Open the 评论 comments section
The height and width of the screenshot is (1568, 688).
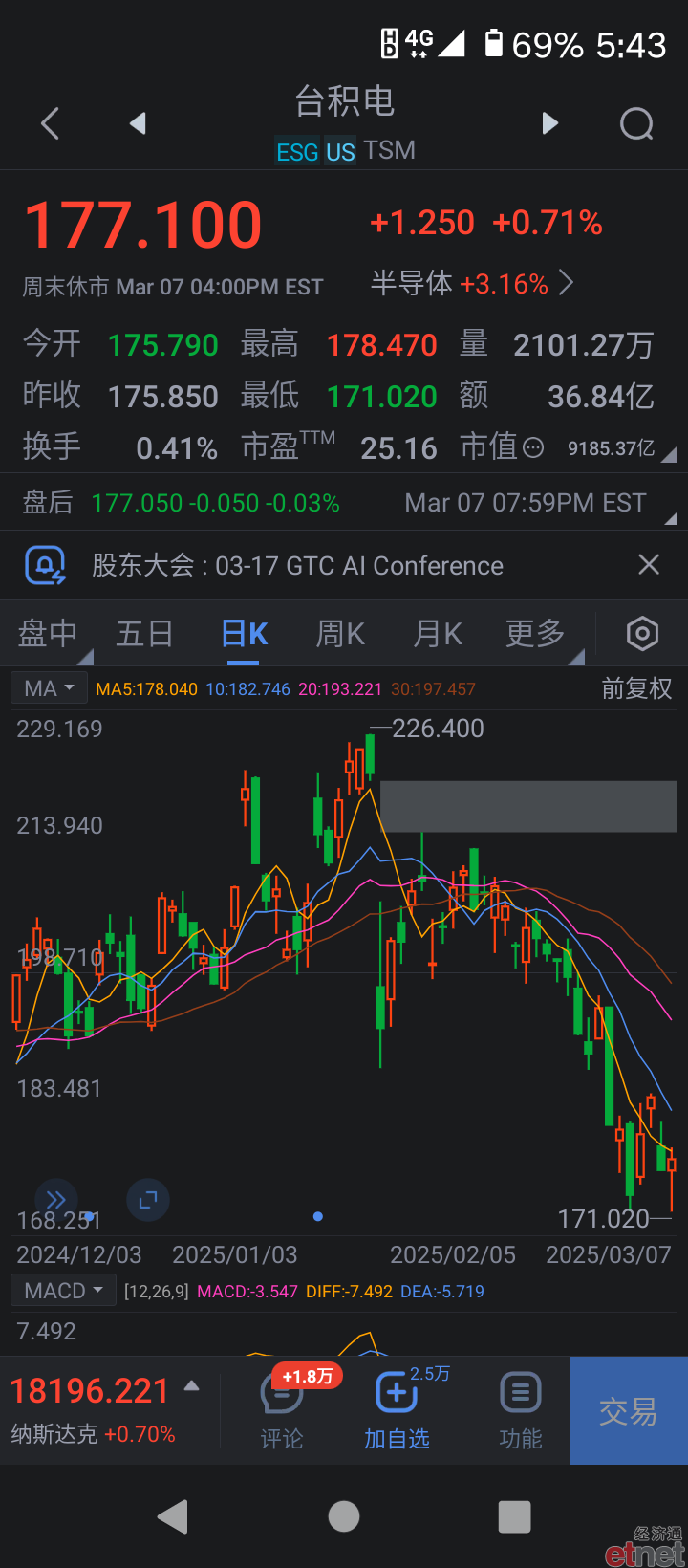[282, 1410]
